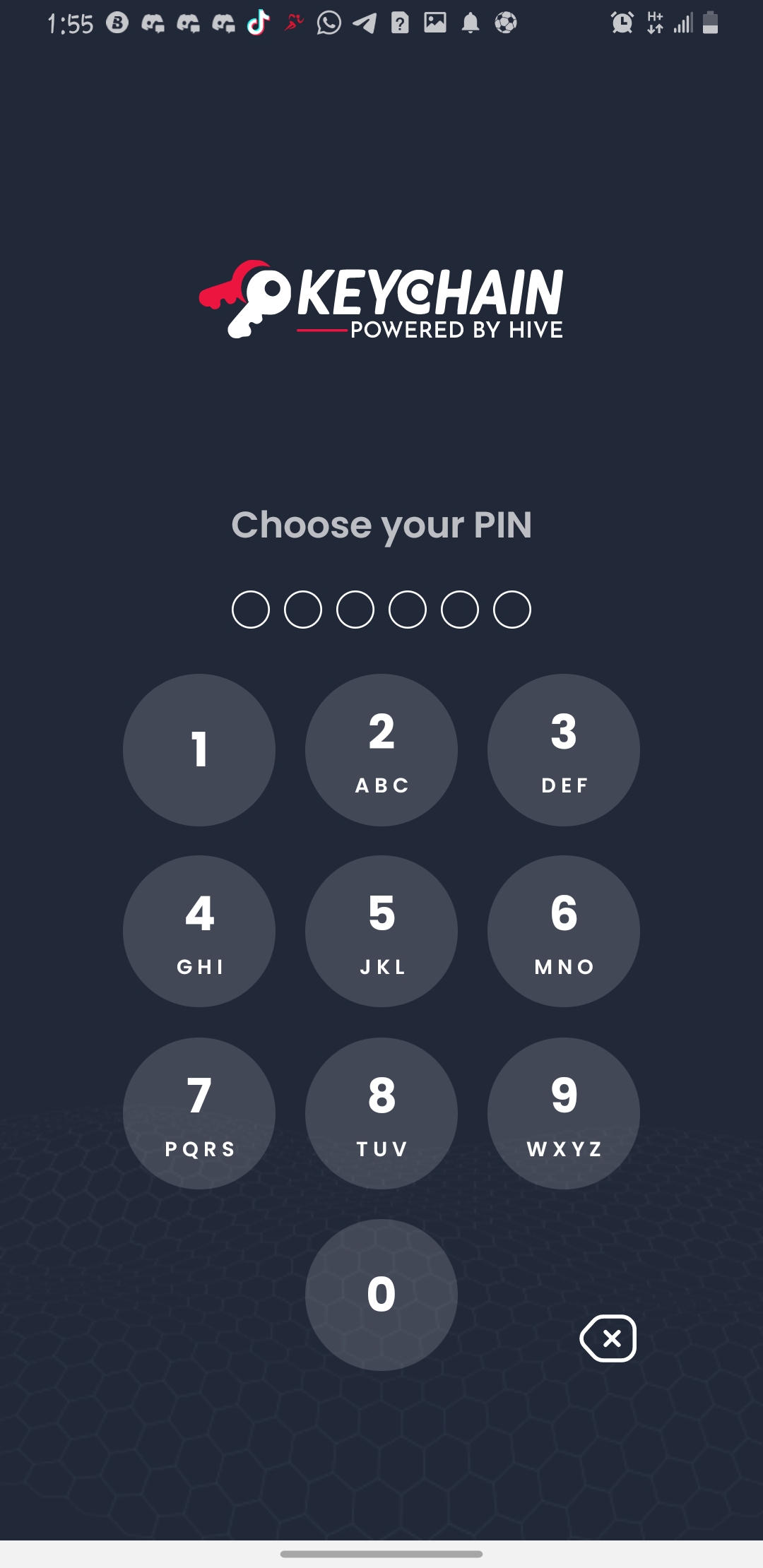Select the 7 PQRS key
Image resolution: width=763 pixels, height=1568 pixels.
click(199, 1113)
